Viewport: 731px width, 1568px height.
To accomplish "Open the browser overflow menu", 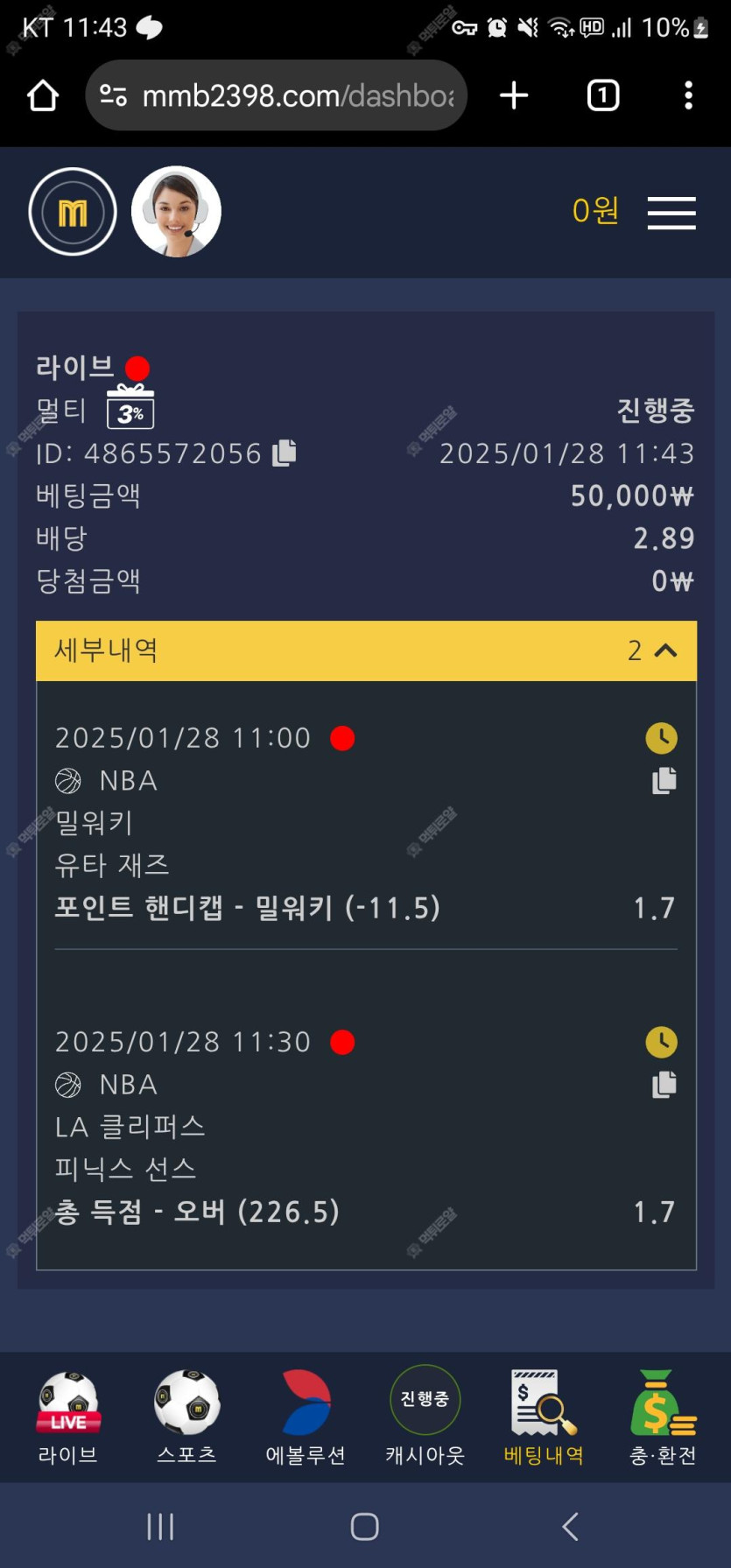I will pyautogui.click(x=689, y=95).
